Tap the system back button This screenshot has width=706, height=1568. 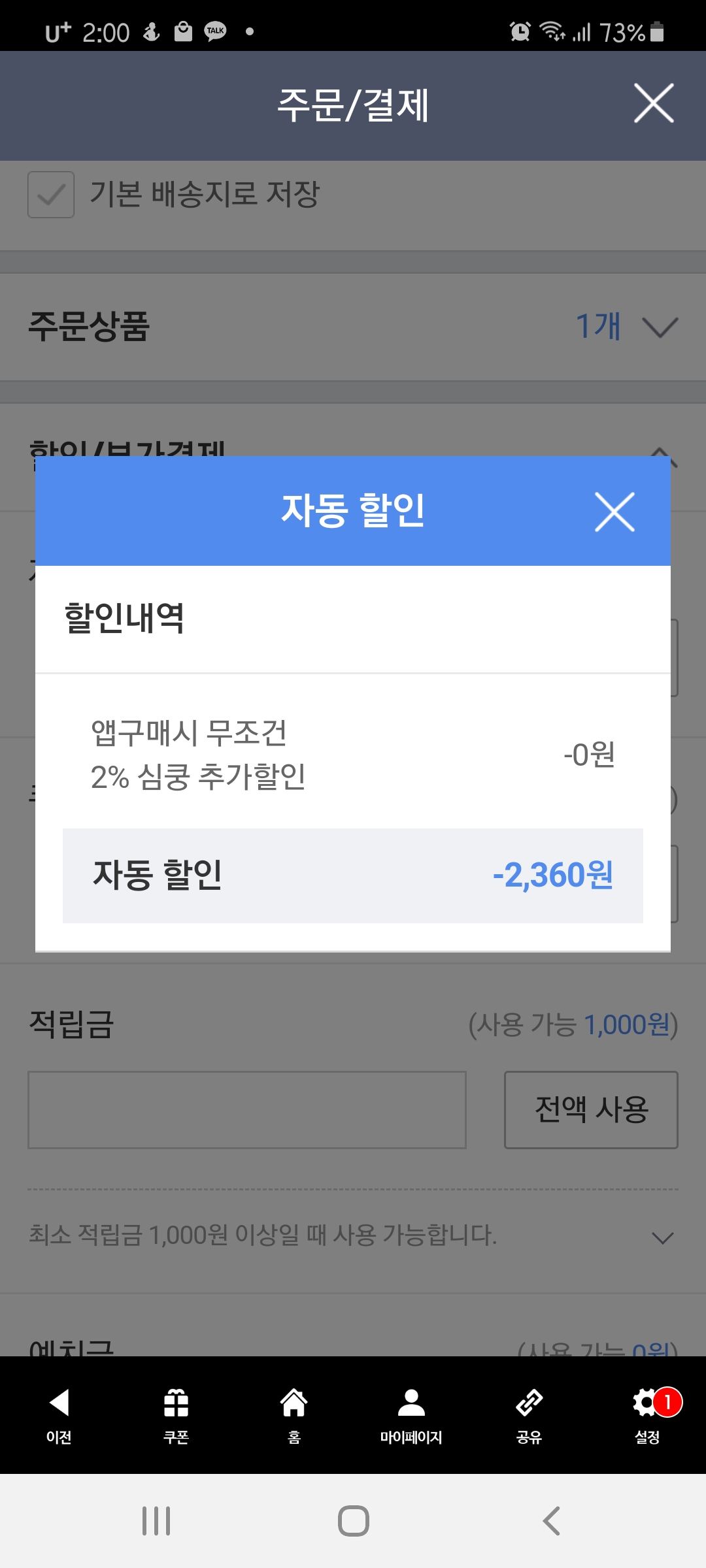click(x=552, y=1521)
